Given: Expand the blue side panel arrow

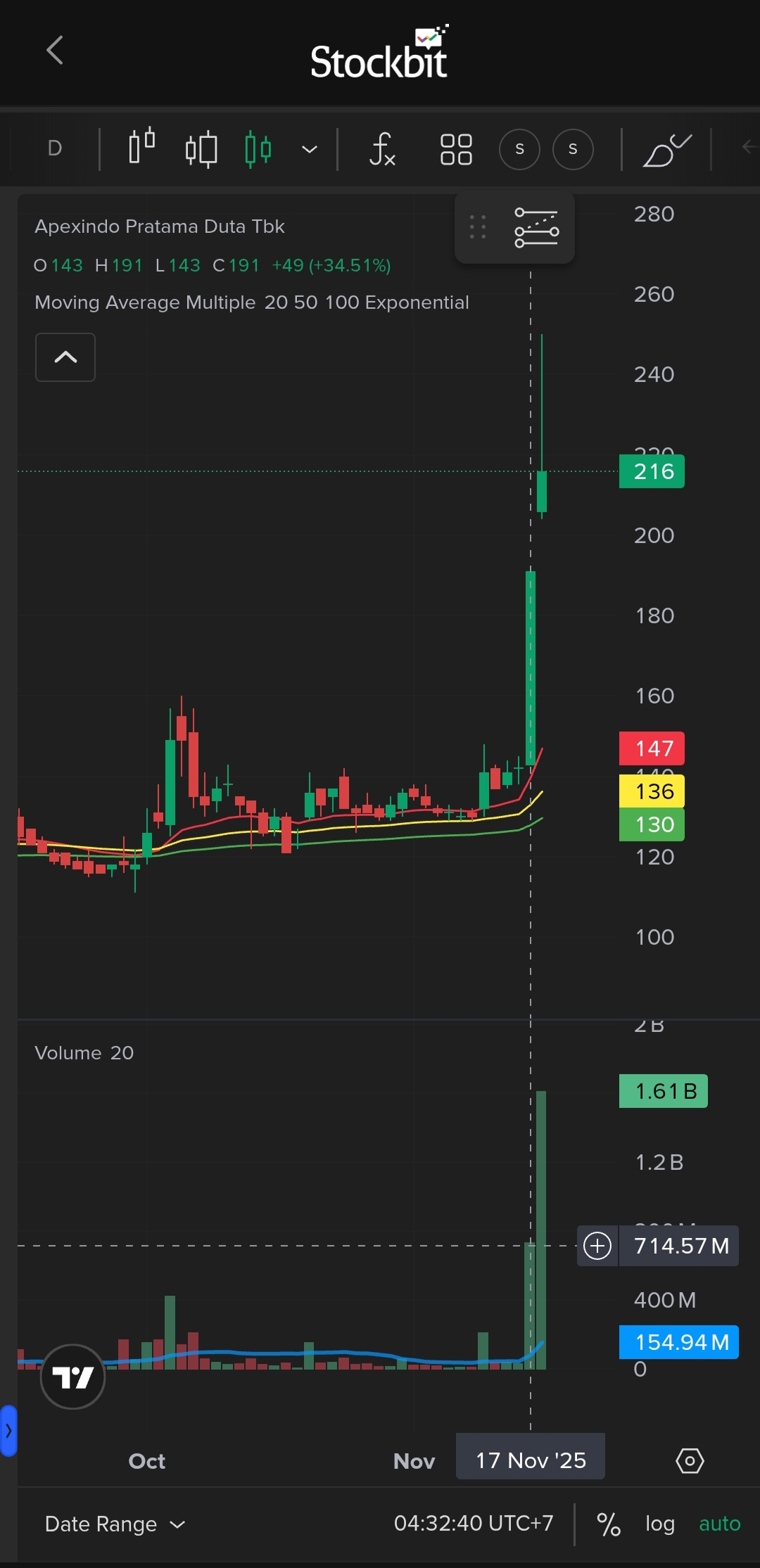Looking at the screenshot, I should coord(8,1431).
